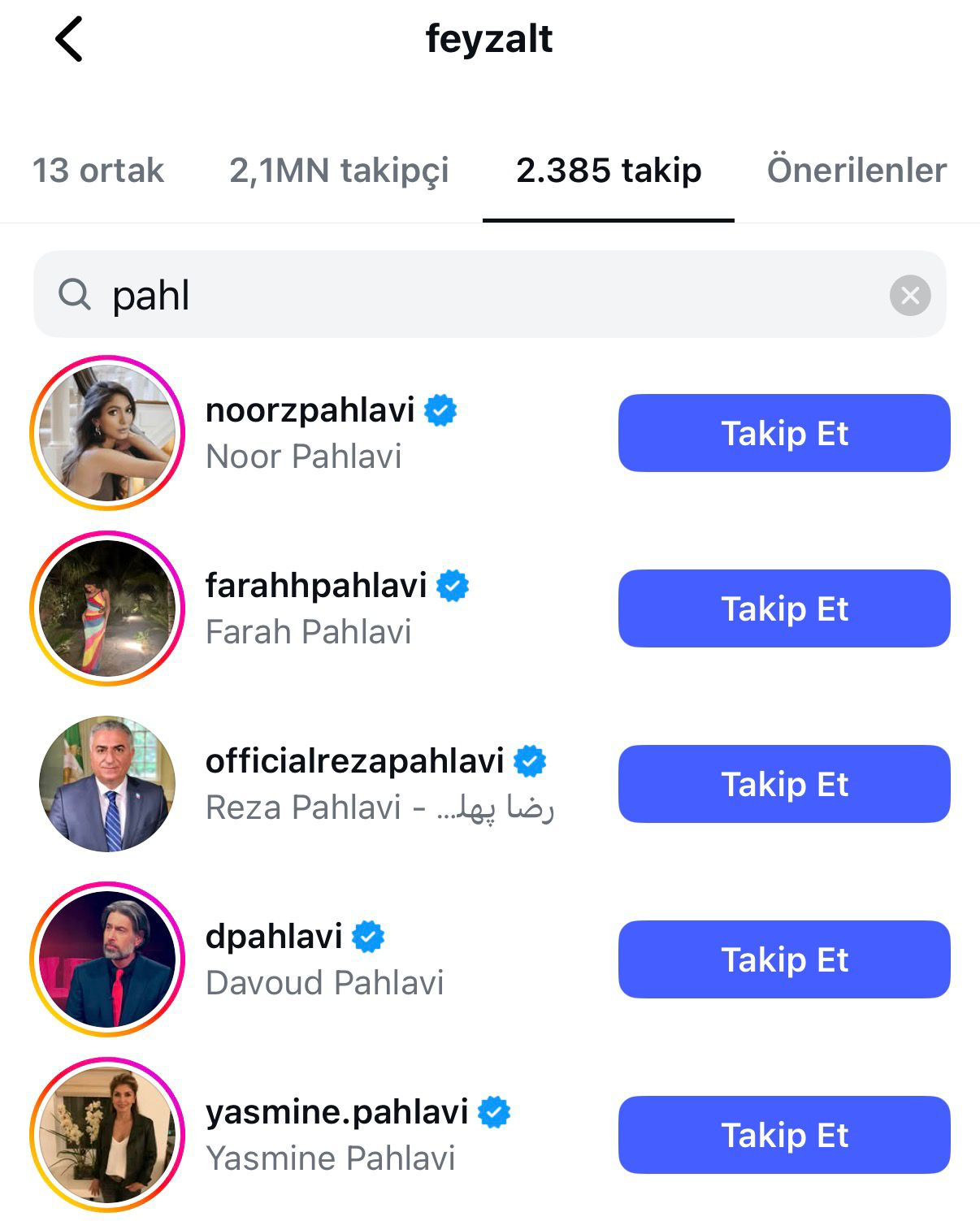The width and height of the screenshot is (980, 1221).
Task: Switch to the 13 ortak tab
Action: coord(98,171)
